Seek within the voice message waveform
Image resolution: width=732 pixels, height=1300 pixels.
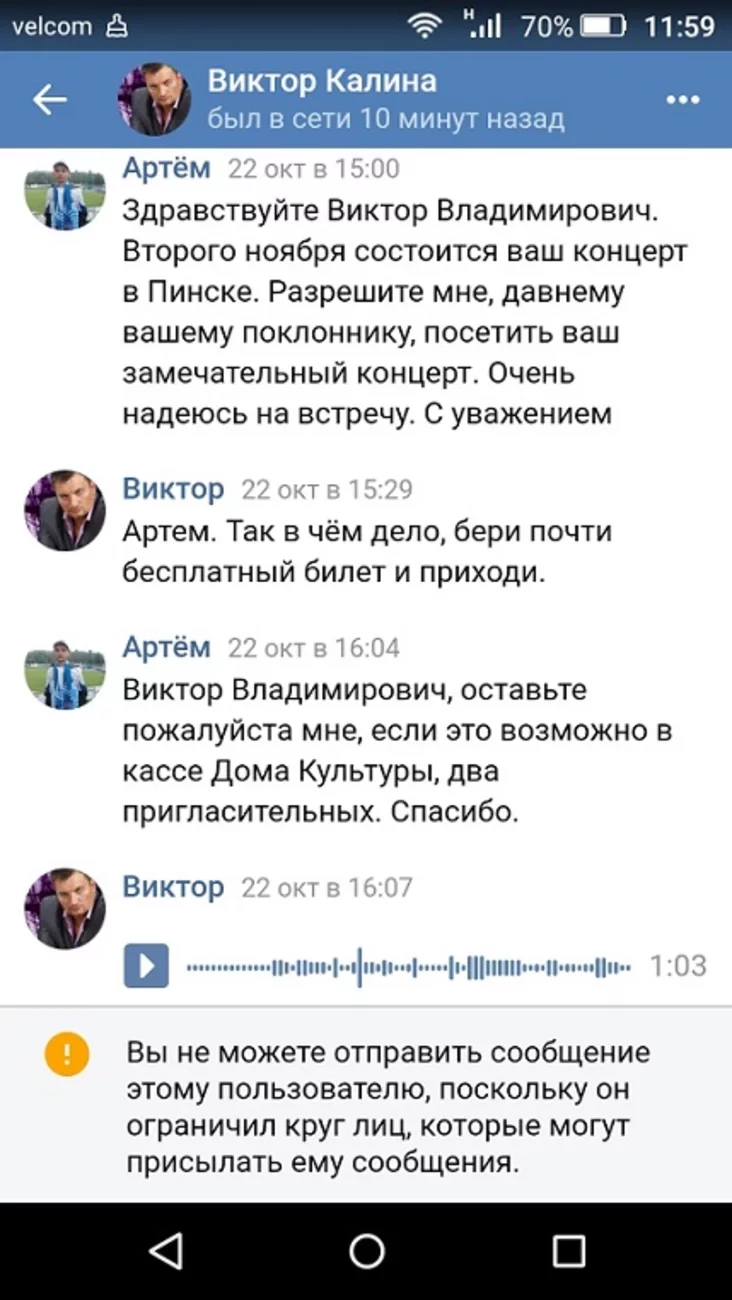[408, 966]
